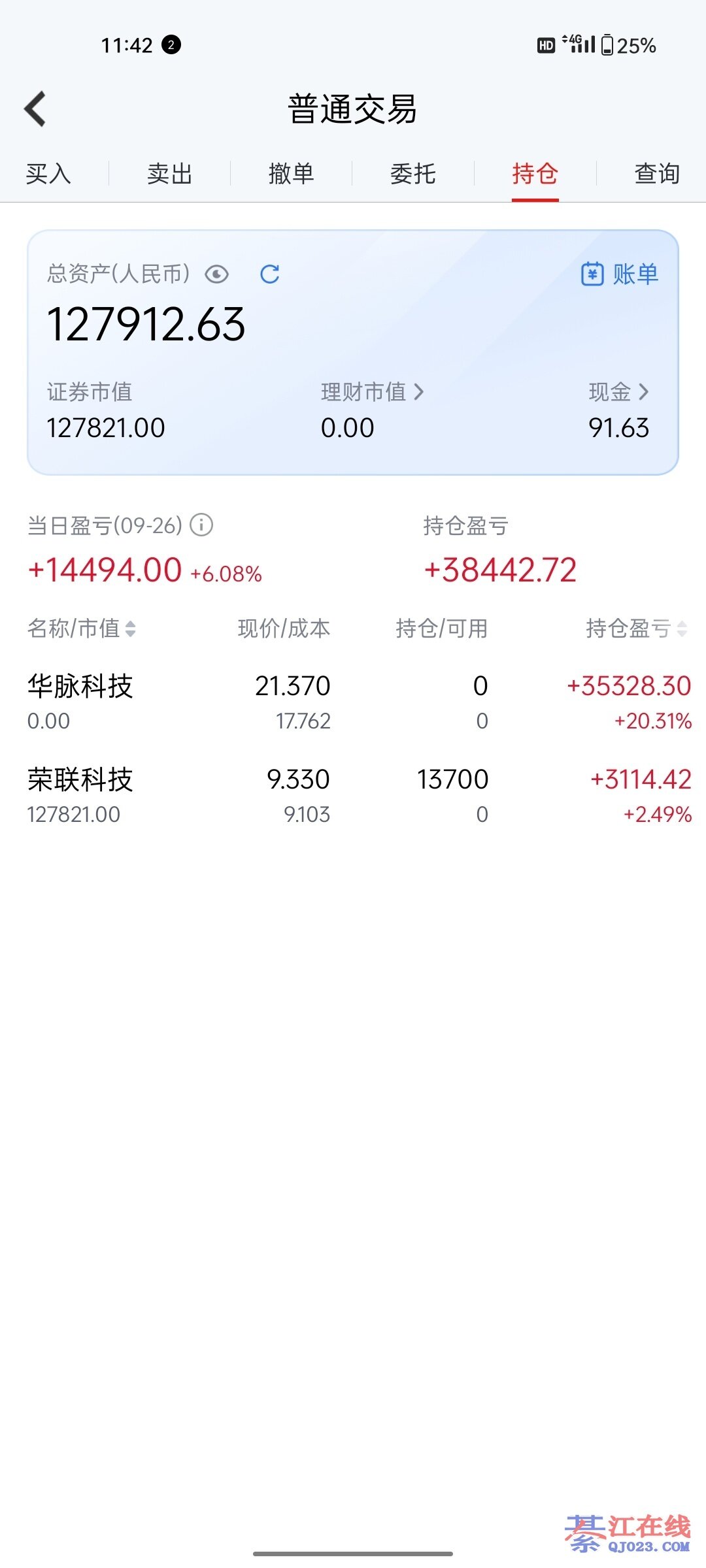The width and height of the screenshot is (706, 1568).
Task: Sort holdings by 名称/市值
Action: coord(82,629)
